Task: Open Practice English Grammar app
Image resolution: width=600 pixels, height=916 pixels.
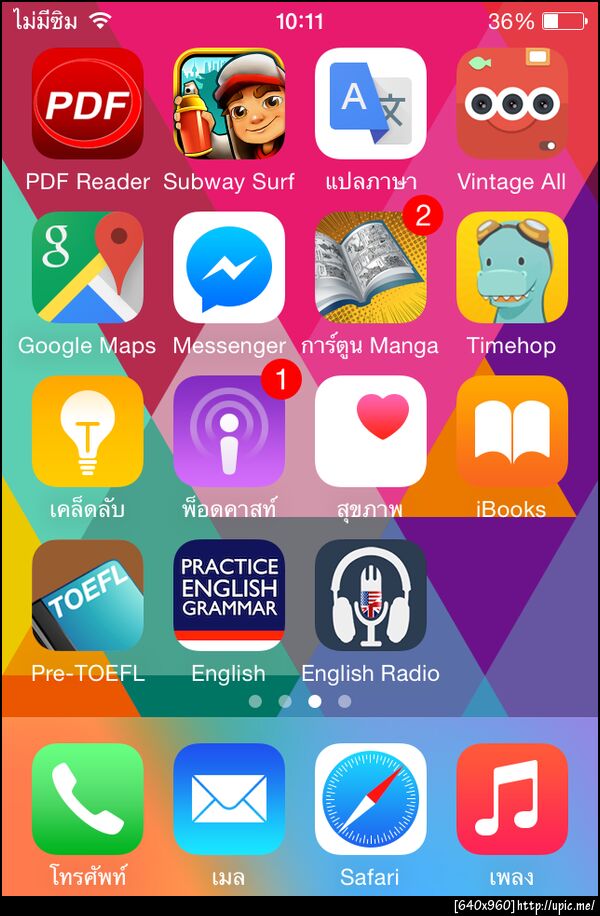Action: tap(229, 596)
